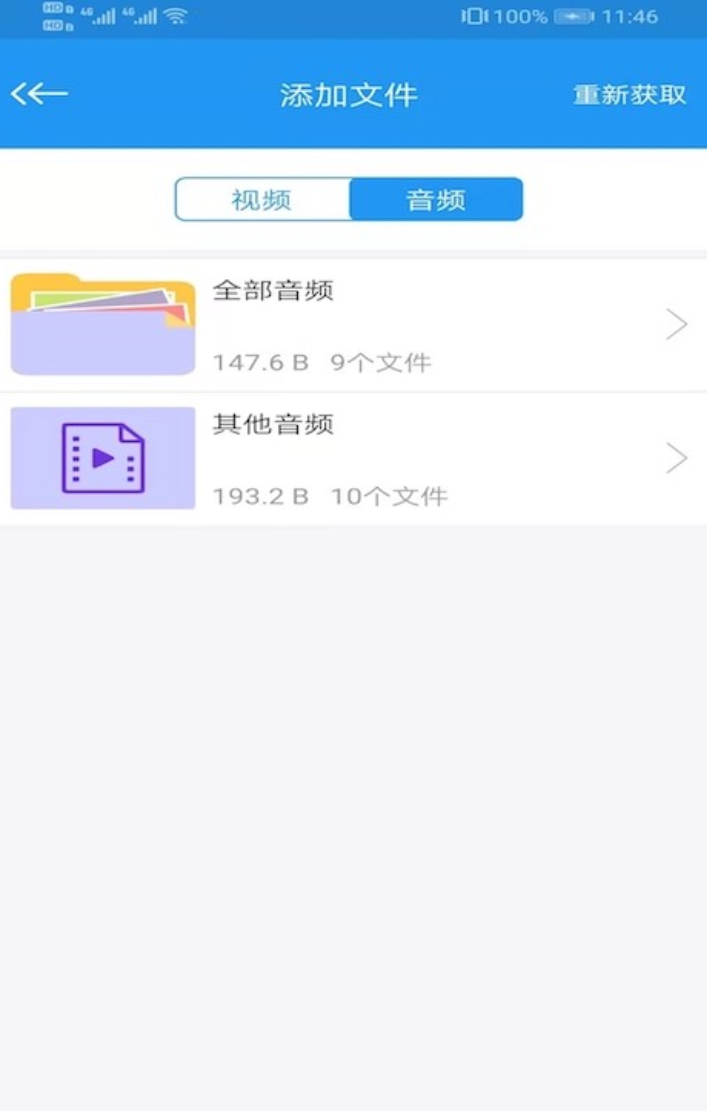Image resolution: width=707 pixels, height=1111 pixels.
Task: Open the 其他音频 folder
Action: (353, 458)
